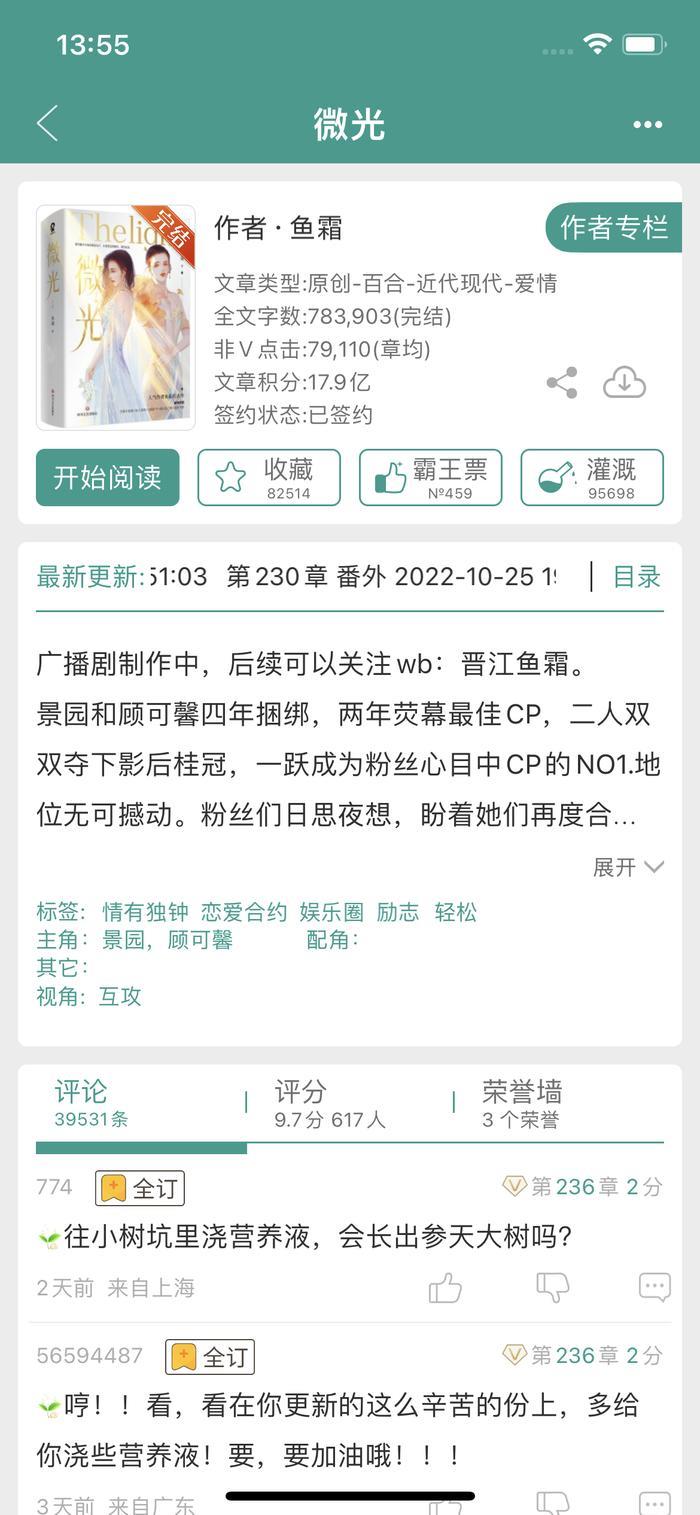Download the novel with the cloud icon
700x1515 pixels.
coord(624,382)
